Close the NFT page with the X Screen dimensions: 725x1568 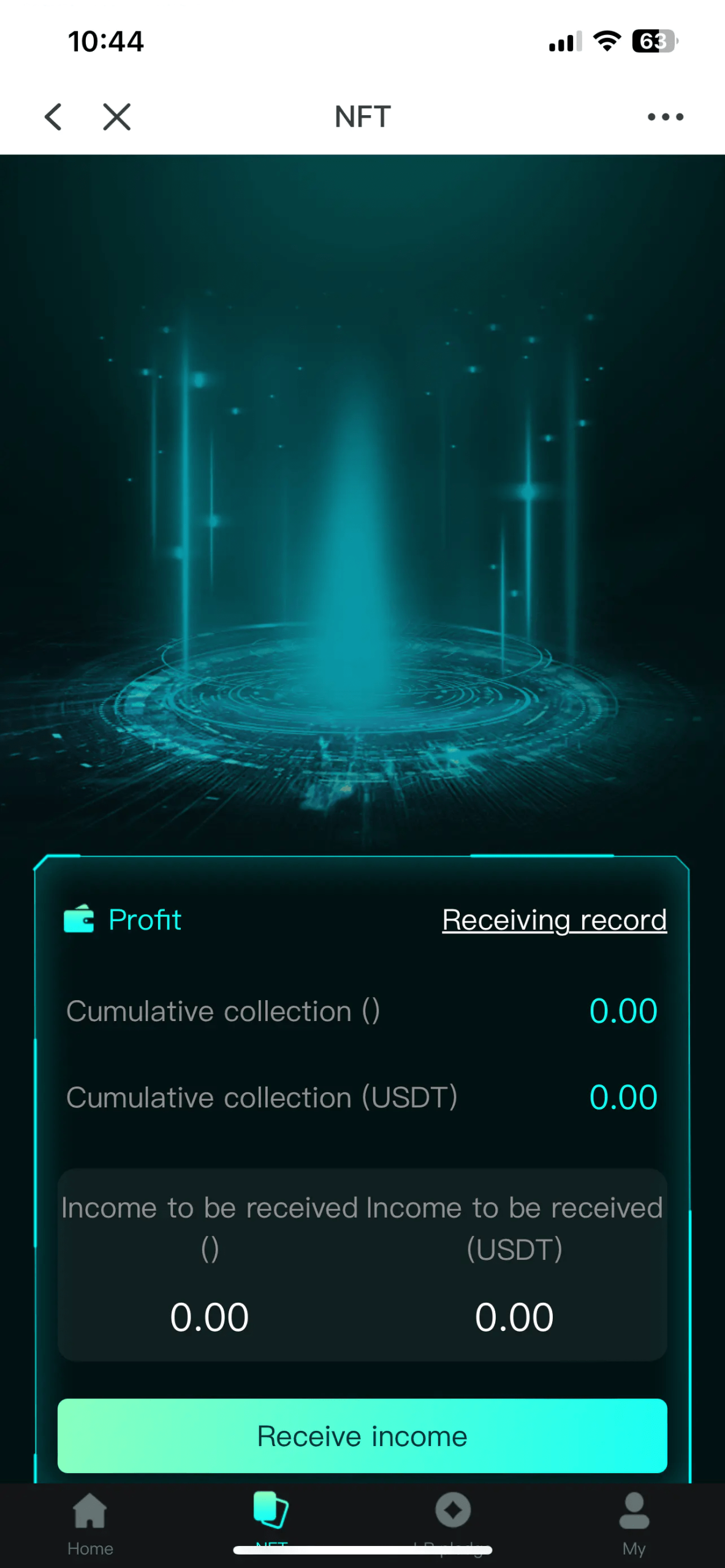116,116
